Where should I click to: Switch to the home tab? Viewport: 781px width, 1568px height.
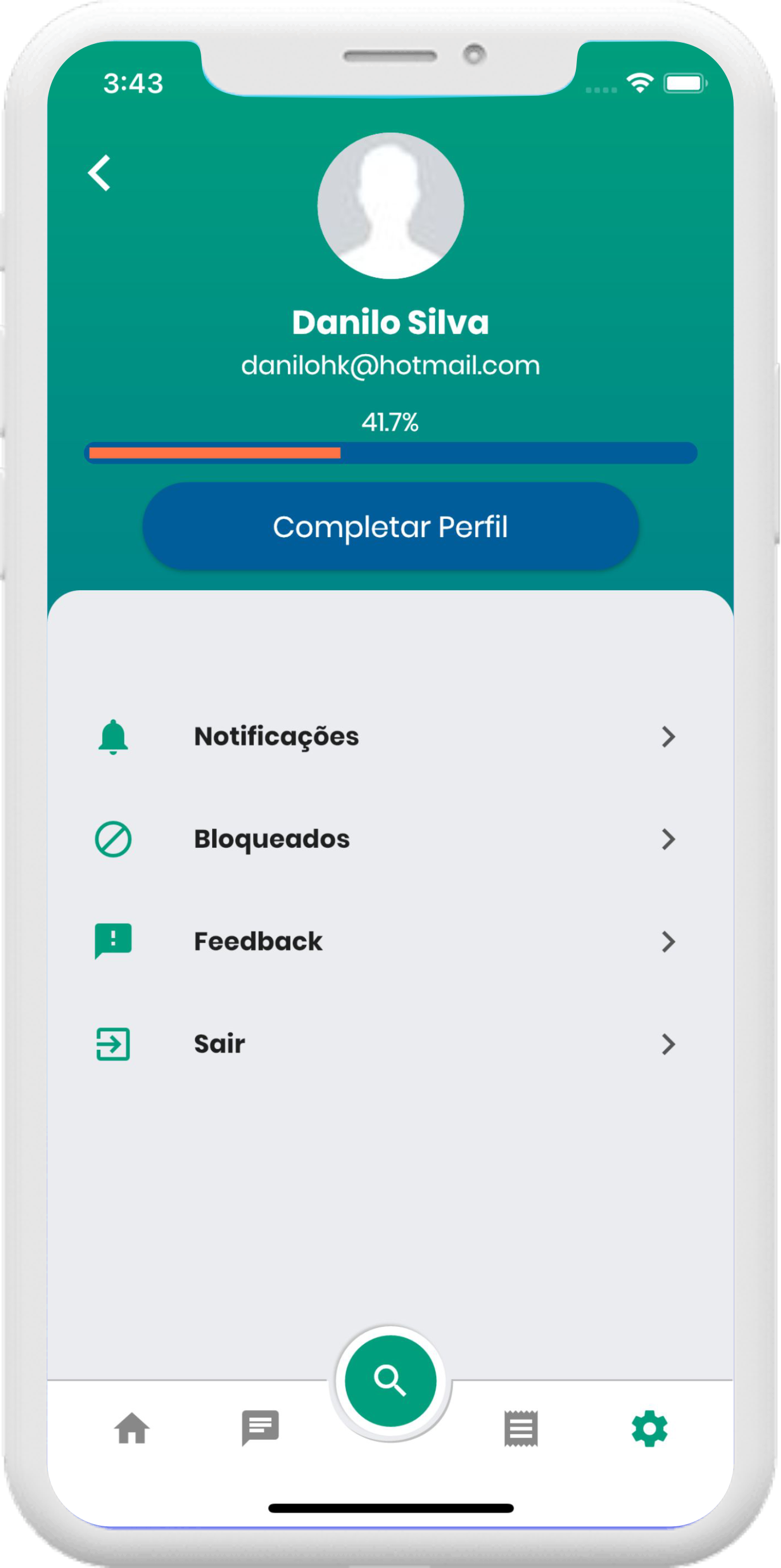click(x=132, y=1427)
